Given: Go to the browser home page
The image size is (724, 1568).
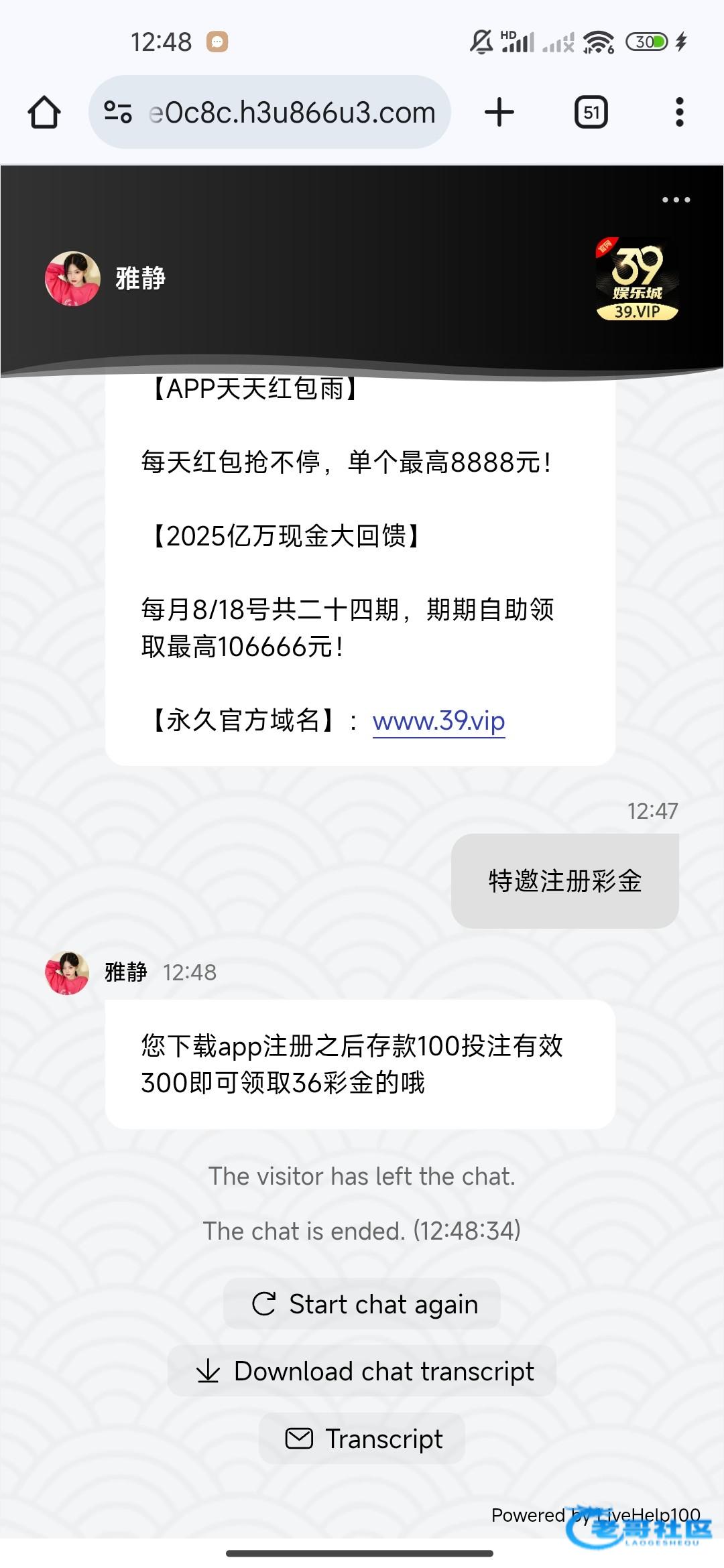Looking at the screenshot, I should (44, 113).
